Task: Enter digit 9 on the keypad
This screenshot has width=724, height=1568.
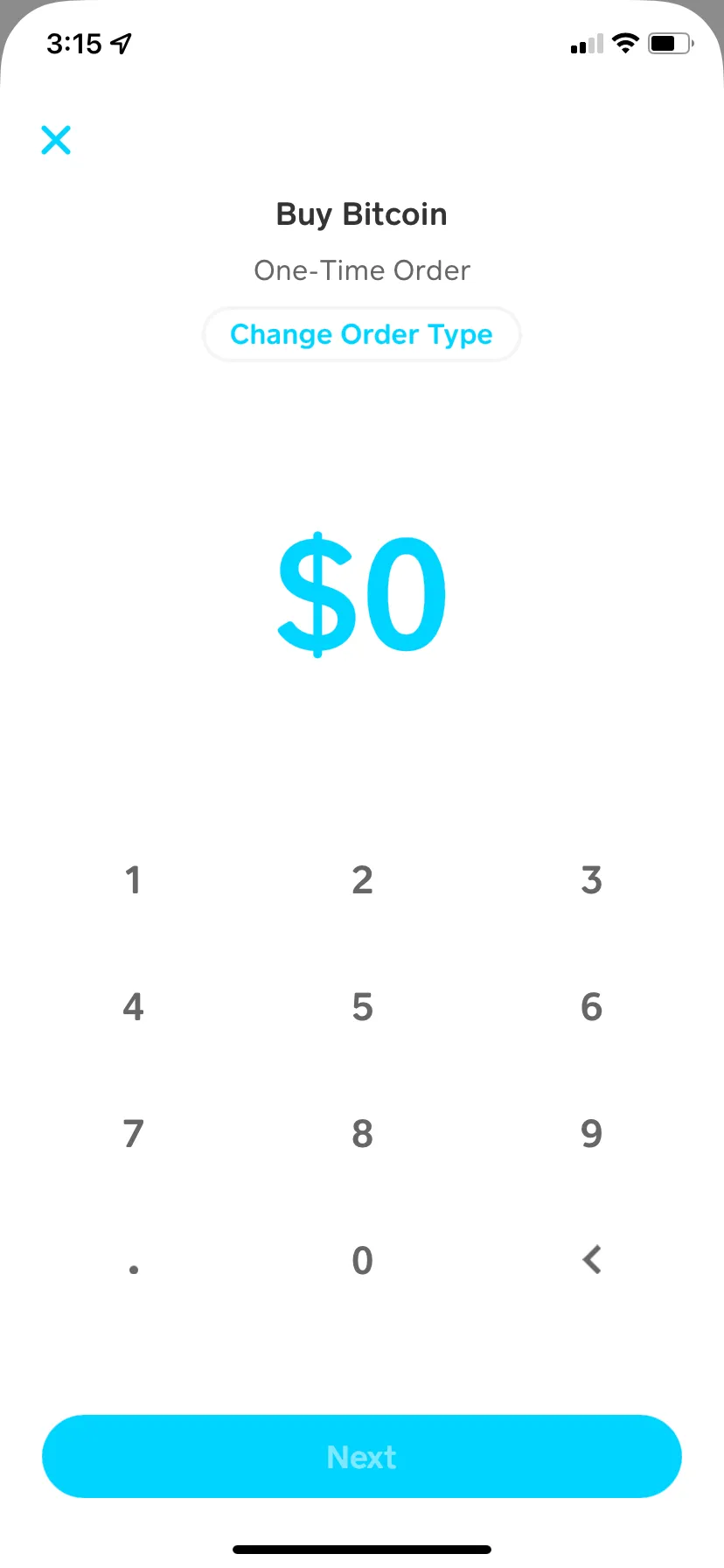Action: [x=592, y=1134]
